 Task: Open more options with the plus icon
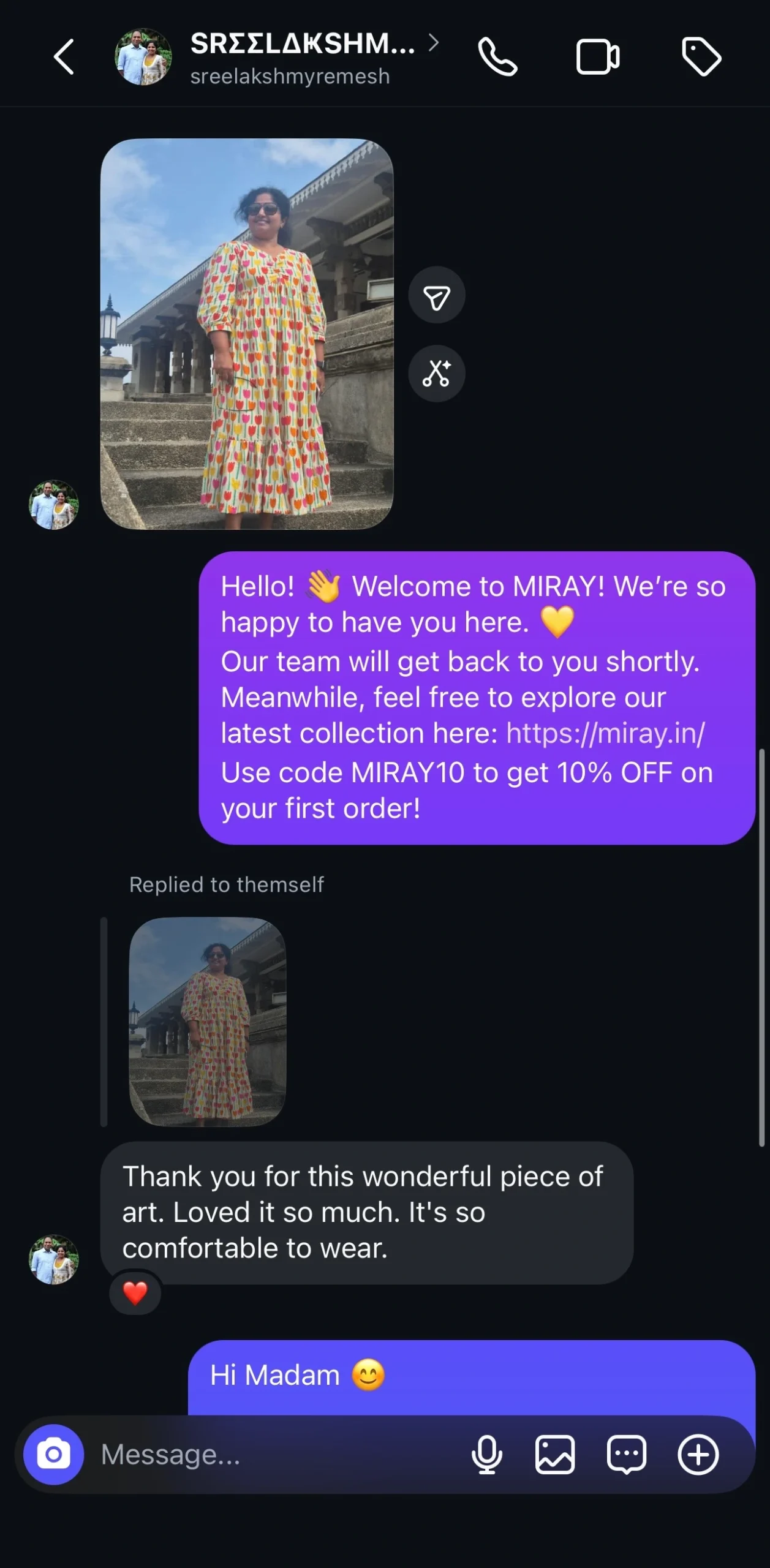coord(698,1455)
